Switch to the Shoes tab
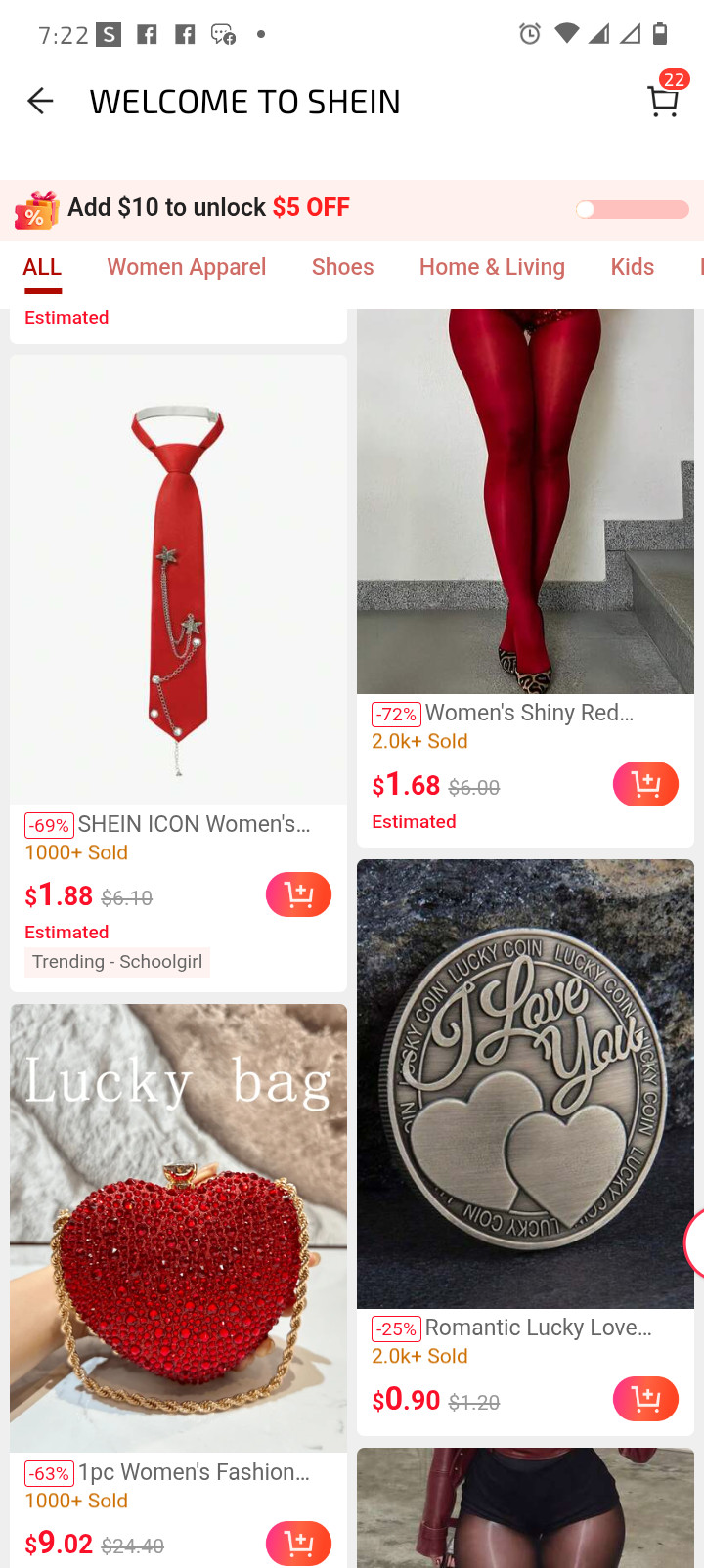Image resolution: width=704 pixels, height=1568 pixels. [x=342, y=267]
